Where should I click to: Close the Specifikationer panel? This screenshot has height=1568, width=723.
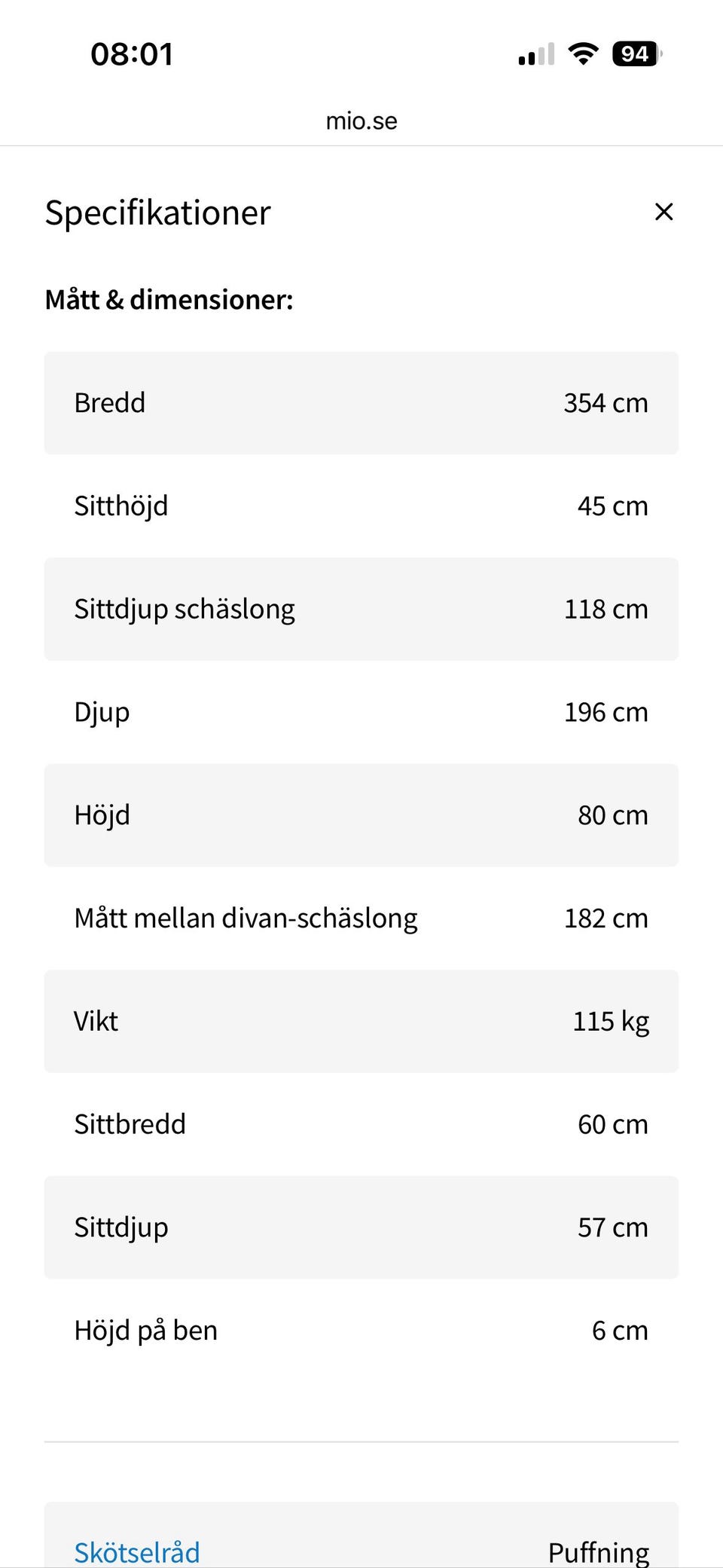coord(664,212)
